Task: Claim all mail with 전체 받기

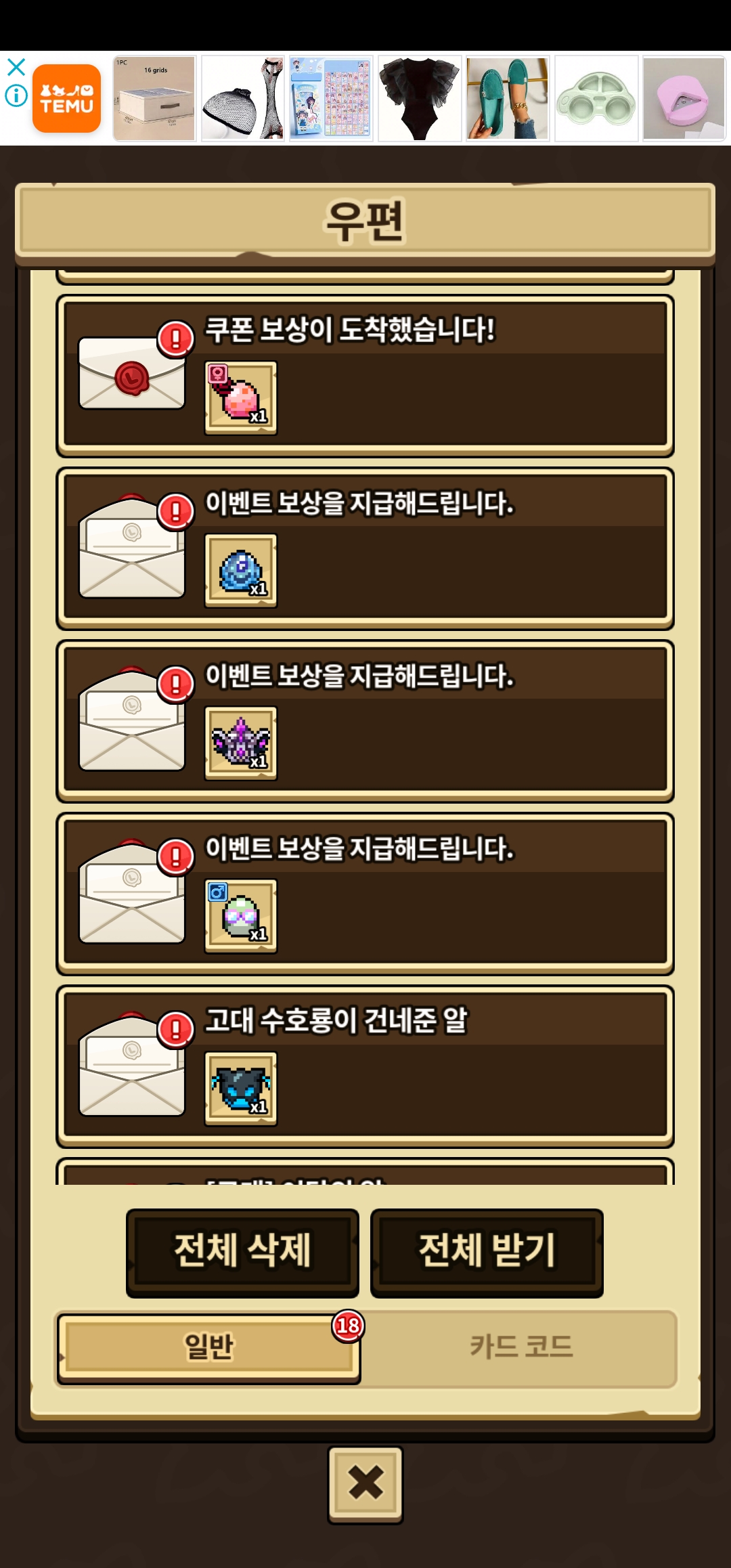Action: (x=487, y=1253)
